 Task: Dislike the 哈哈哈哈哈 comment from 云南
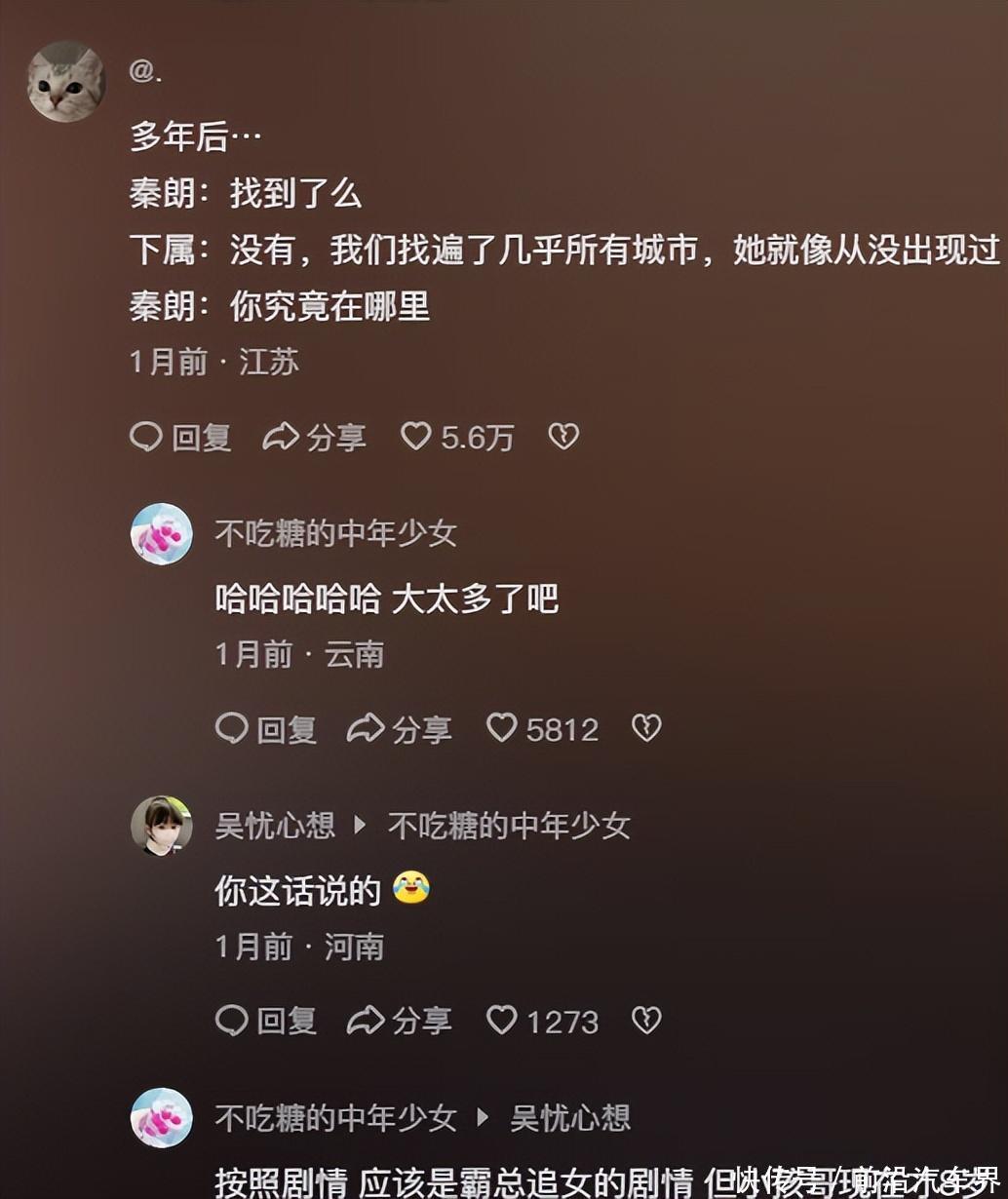646,728
